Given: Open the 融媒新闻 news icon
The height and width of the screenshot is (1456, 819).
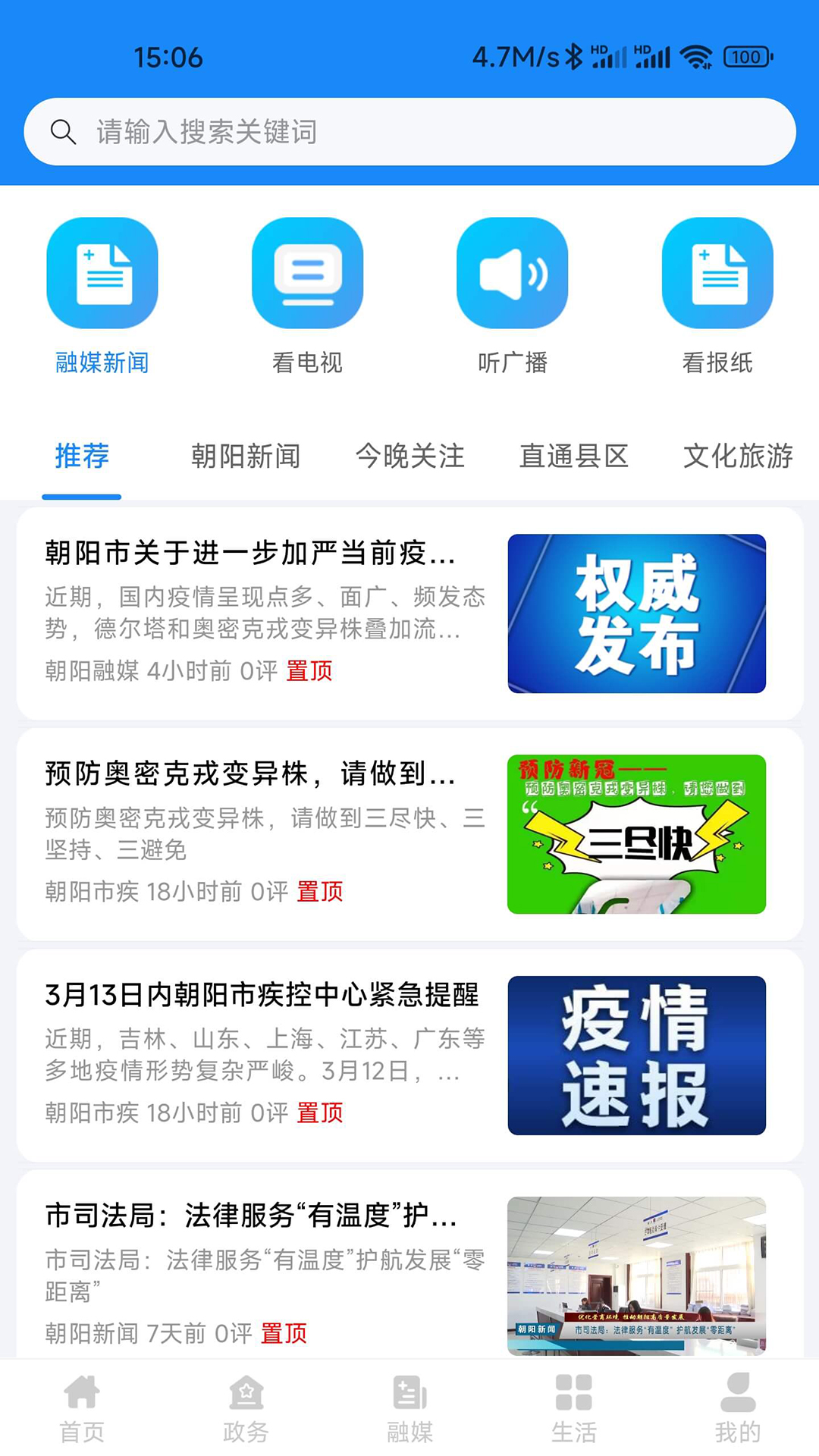Looking at the screenshot, I should pos(103,275).
